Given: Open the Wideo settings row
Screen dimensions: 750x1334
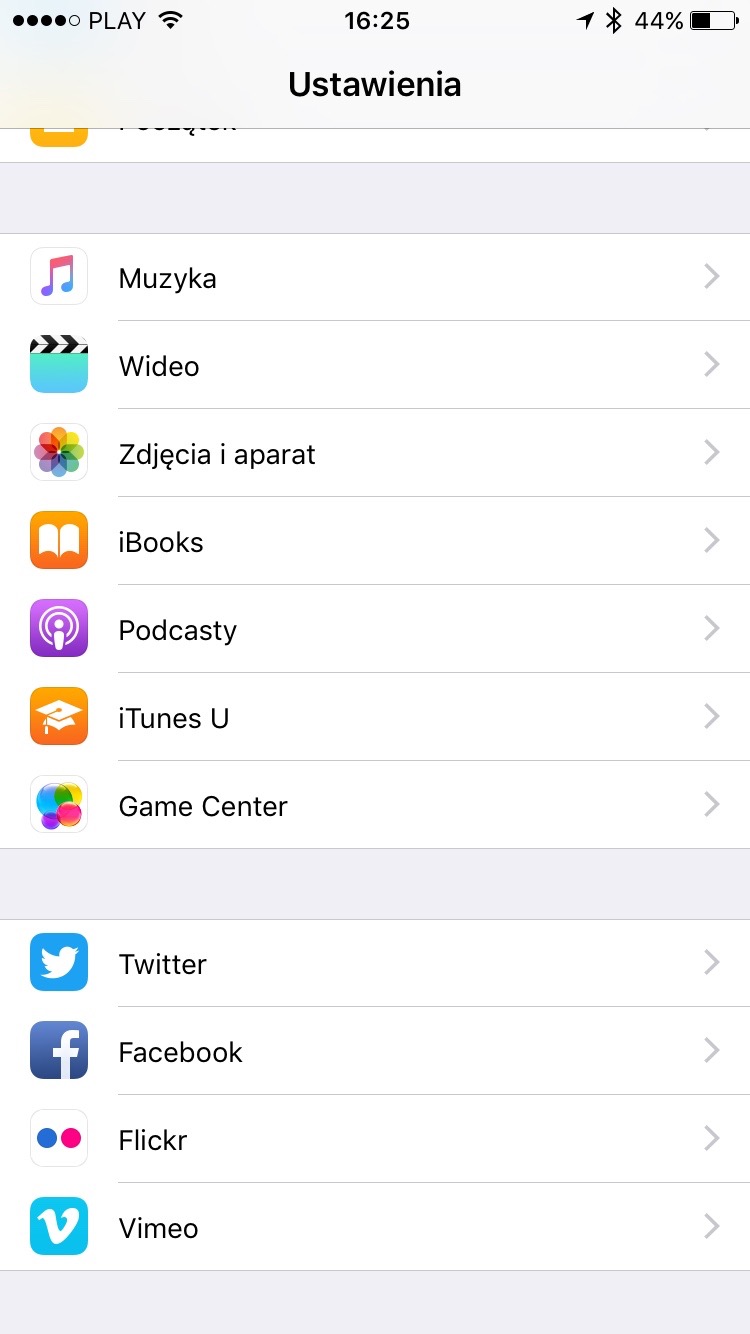Looking at the screenshot, I should pyautogui.click(x=375, y=365).
